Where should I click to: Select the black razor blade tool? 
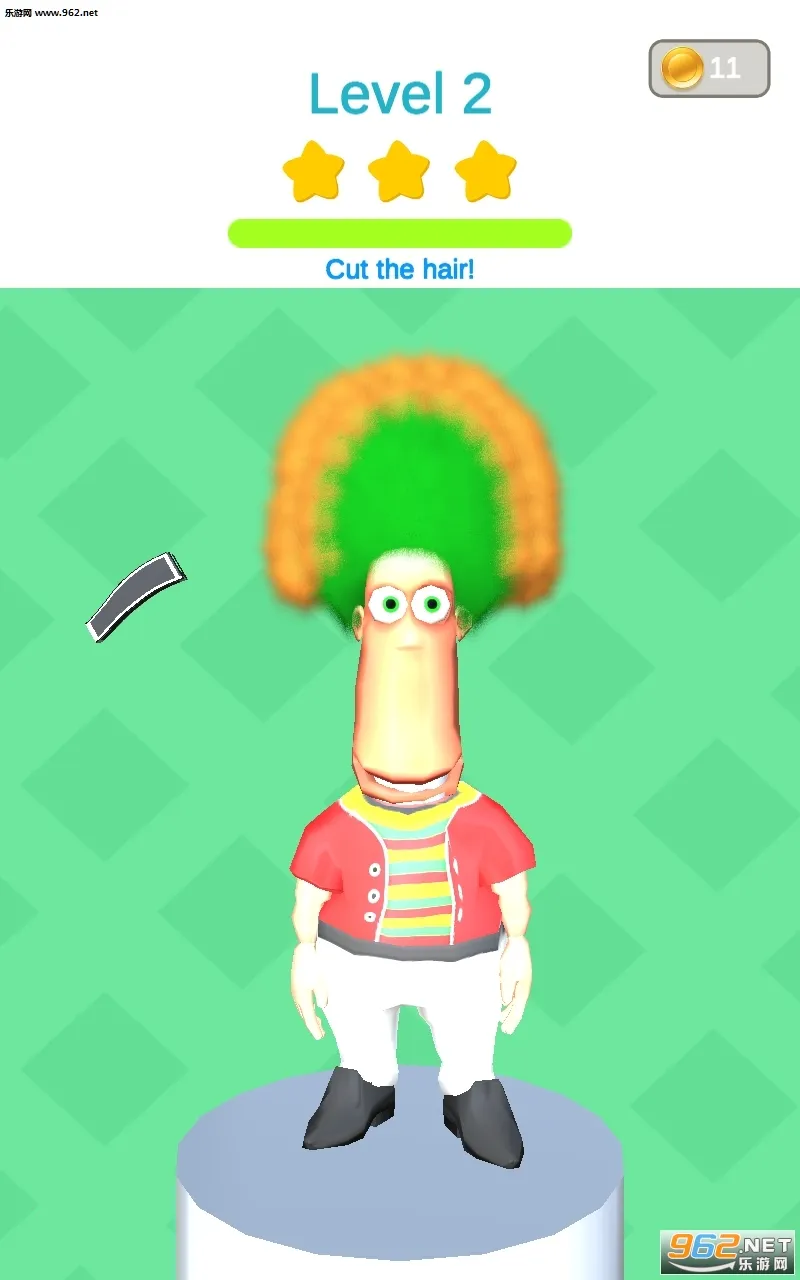[x=136, y=596]
